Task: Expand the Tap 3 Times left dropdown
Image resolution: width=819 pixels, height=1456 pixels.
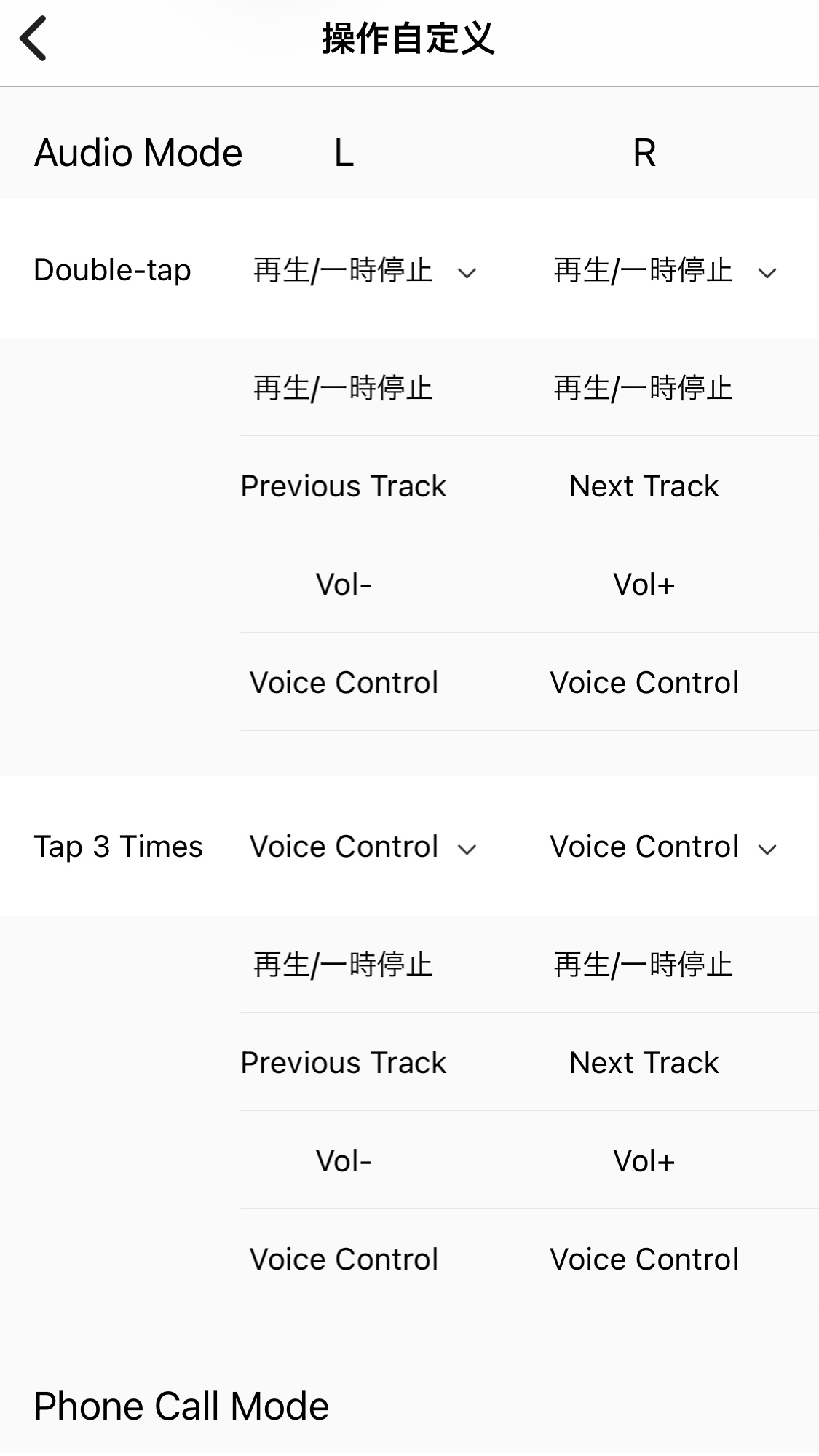Action: coord(364,847)
